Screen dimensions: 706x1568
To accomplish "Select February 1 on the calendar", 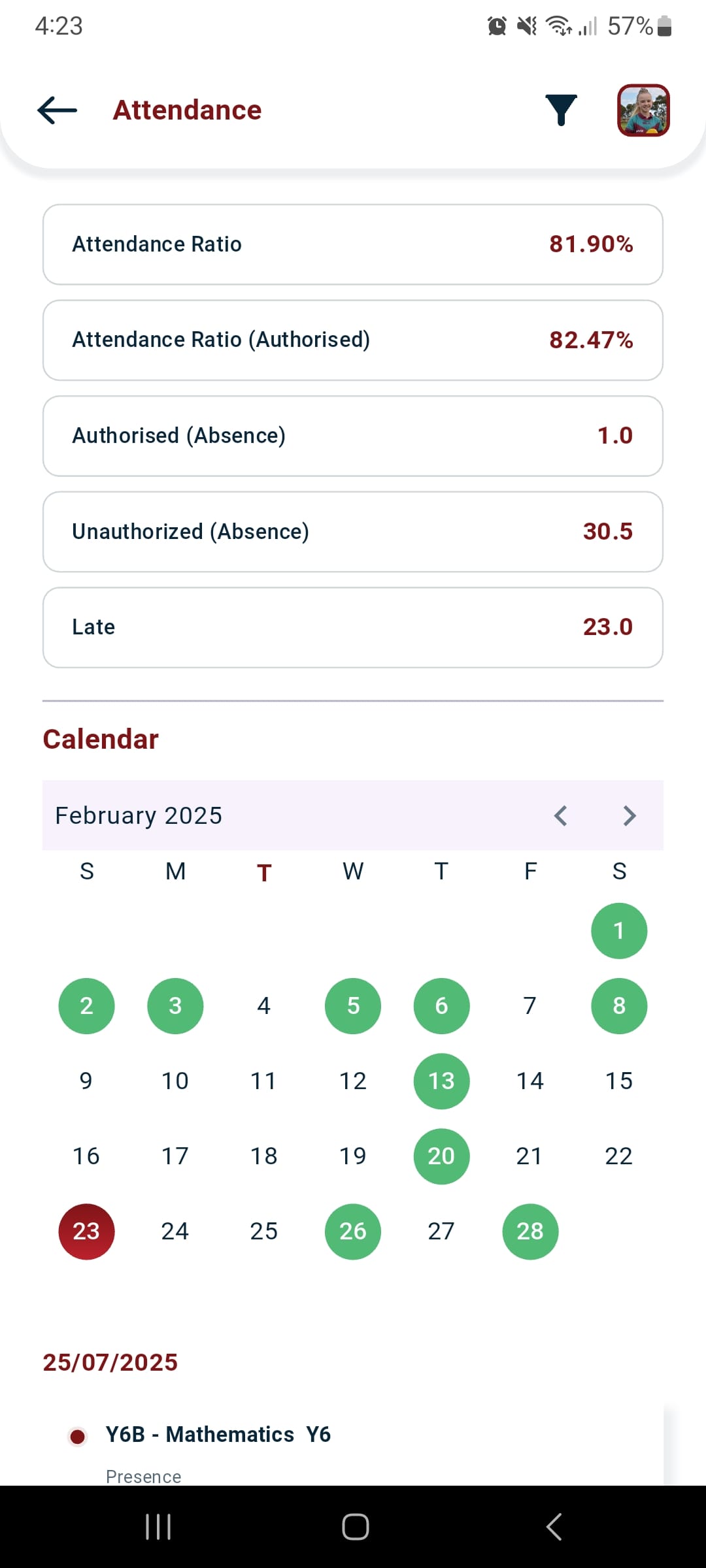I will point(619,930).
